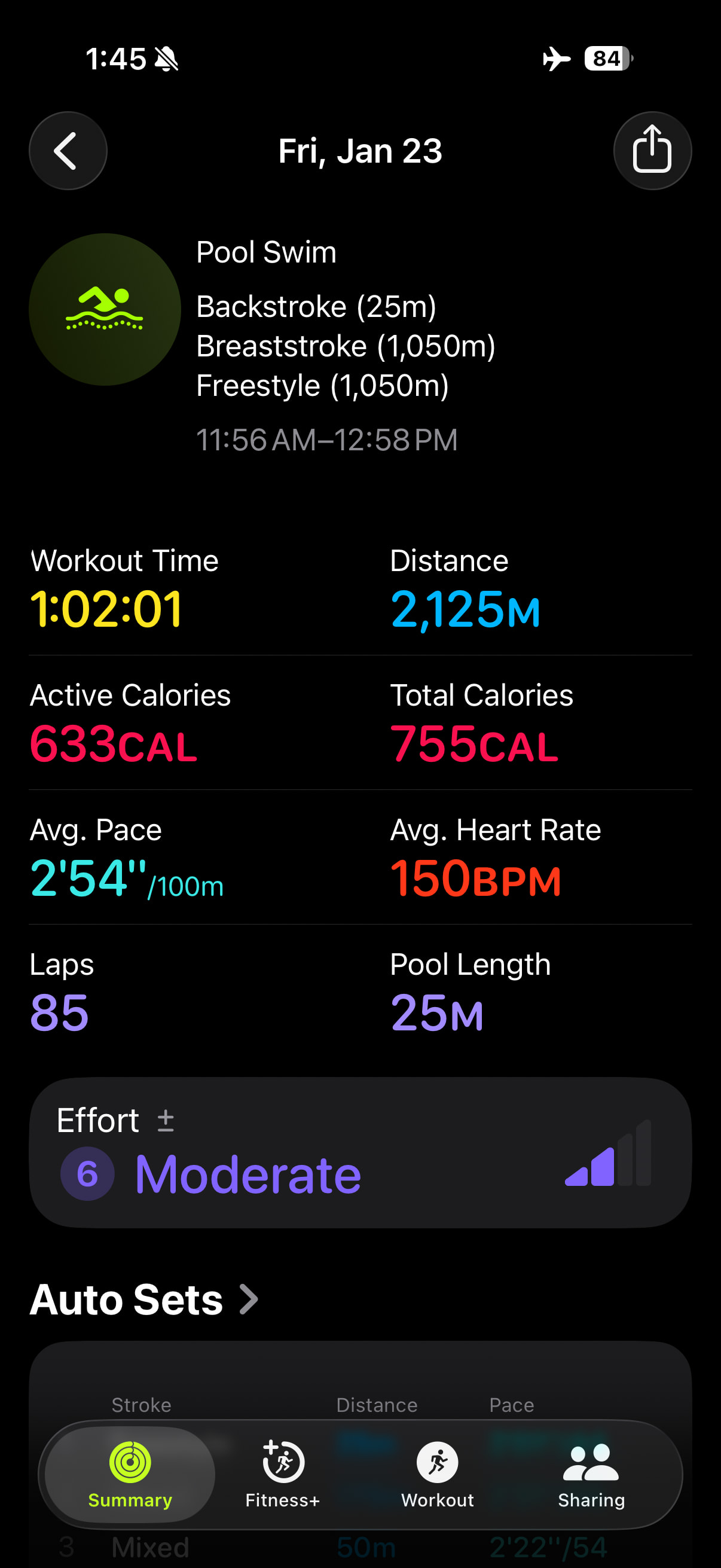Switch to the Workout tab

[437, 1474]
